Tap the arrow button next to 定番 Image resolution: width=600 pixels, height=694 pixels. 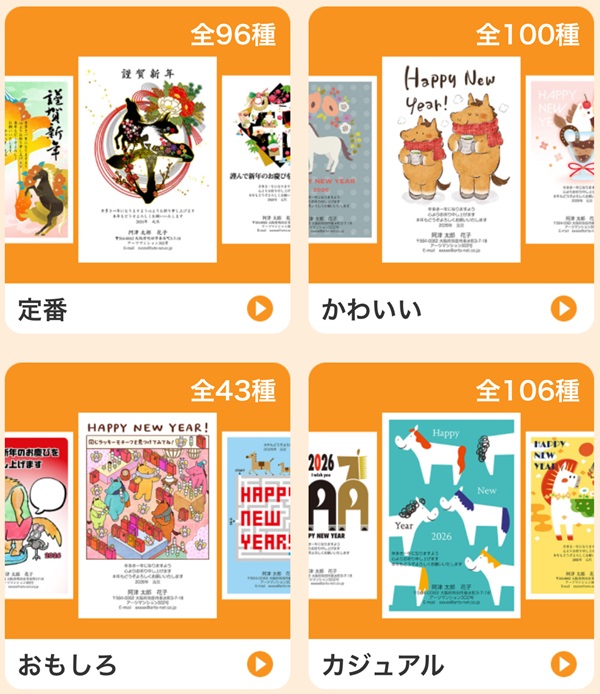260,309
